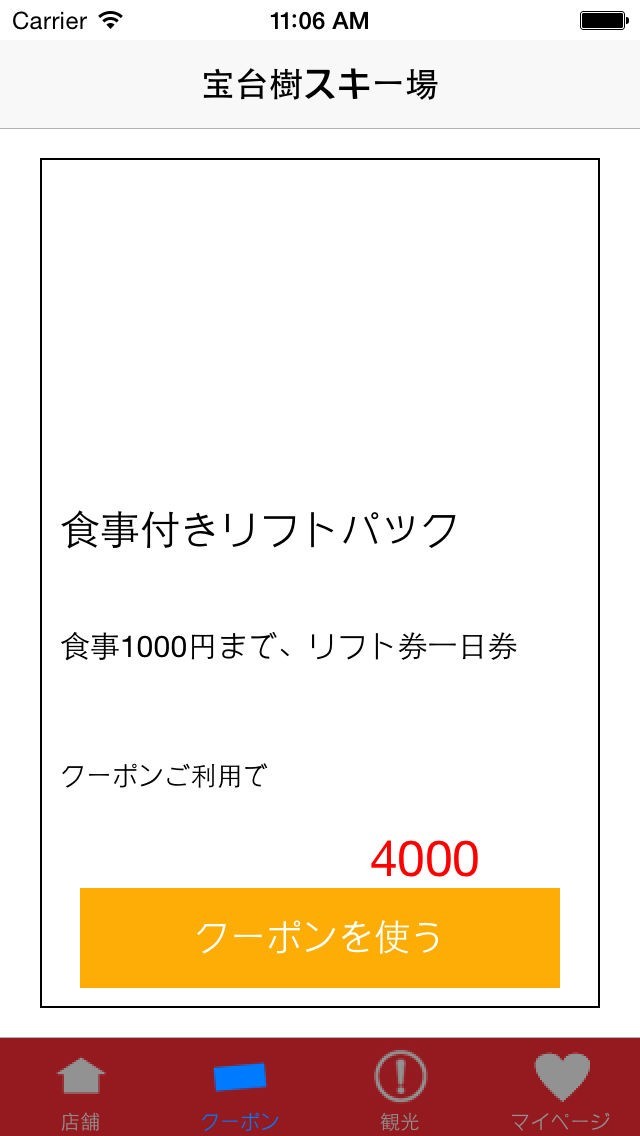640x1136 pixels.
Task: Select the クーポン tab
Action: coord(240,1088)
